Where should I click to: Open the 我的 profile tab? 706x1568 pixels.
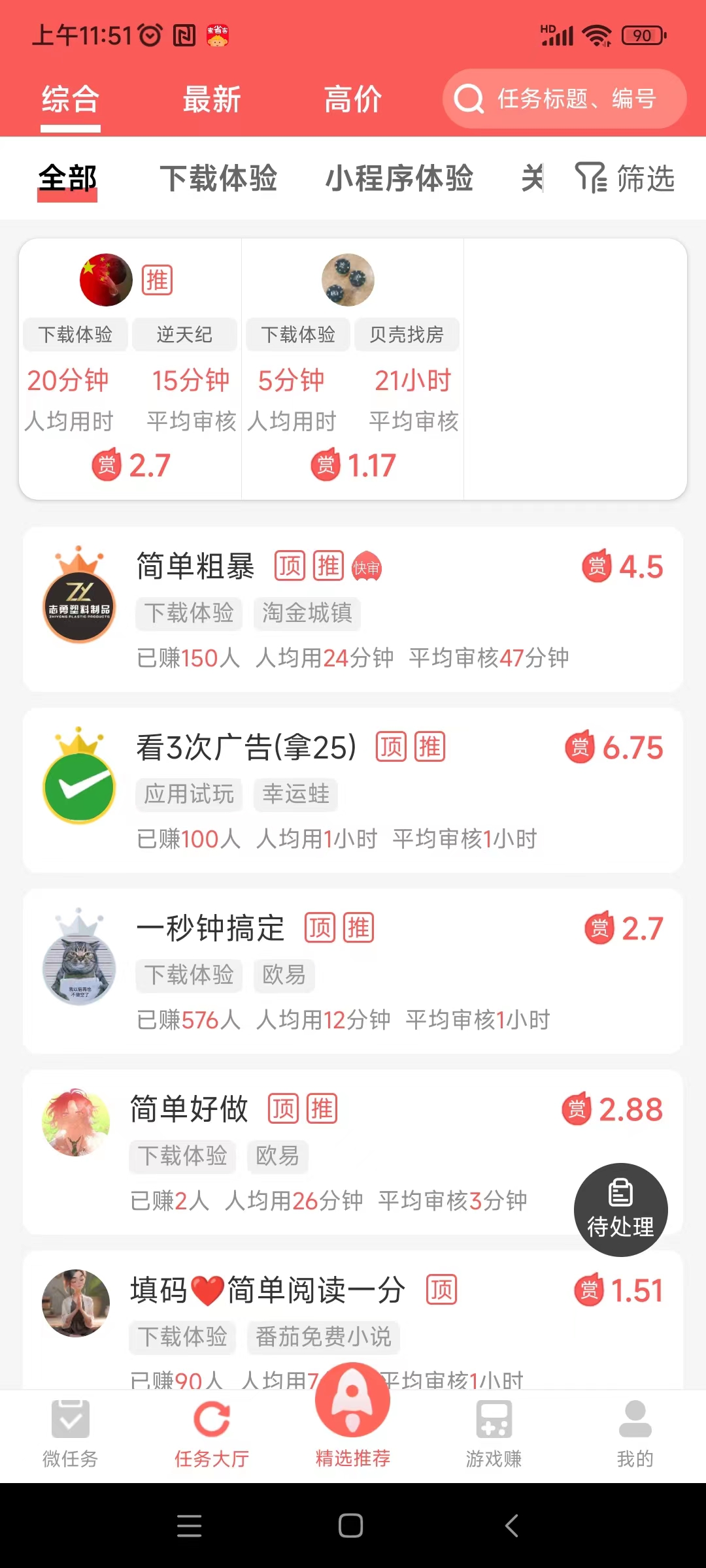[635, 1434]
